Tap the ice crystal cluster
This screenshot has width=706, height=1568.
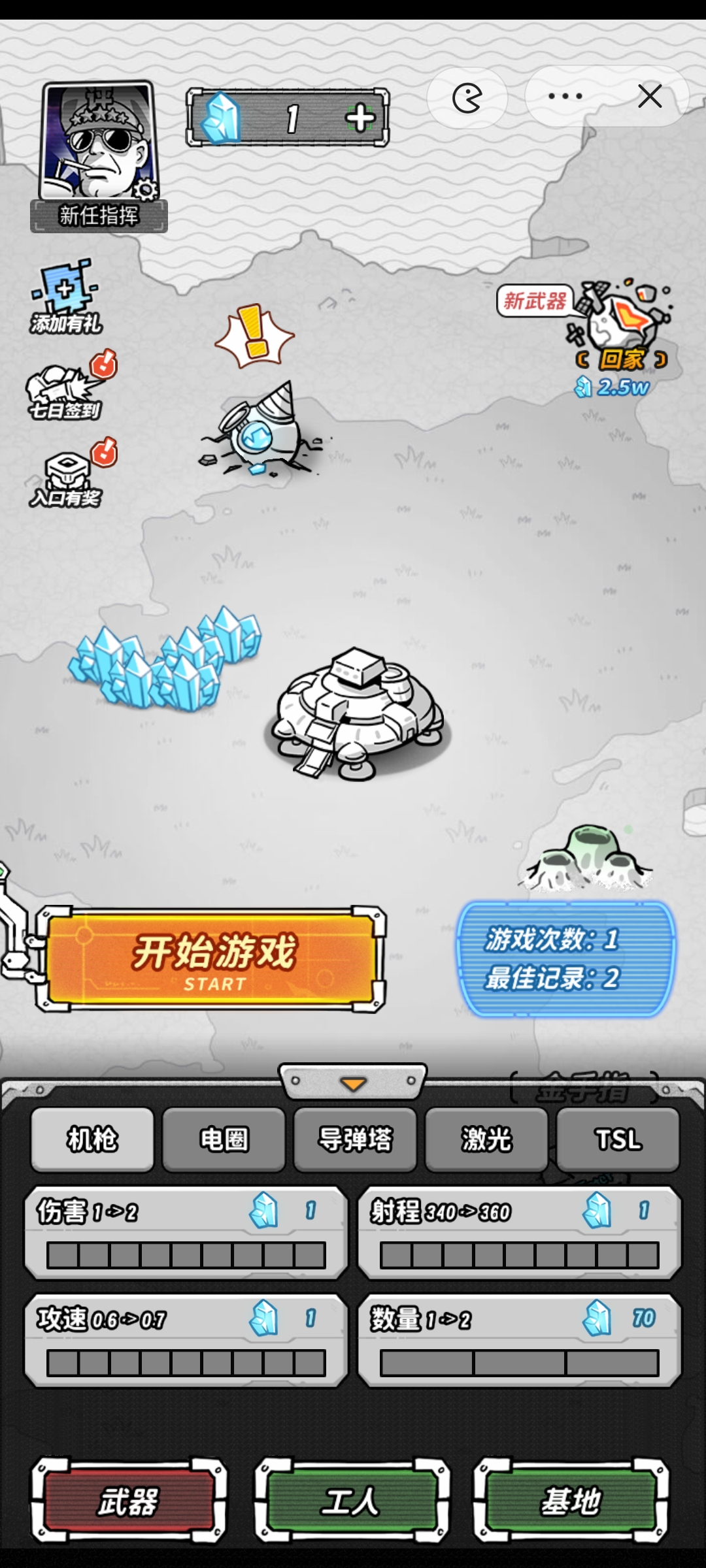pyautogui.click(x=167, y=660)
